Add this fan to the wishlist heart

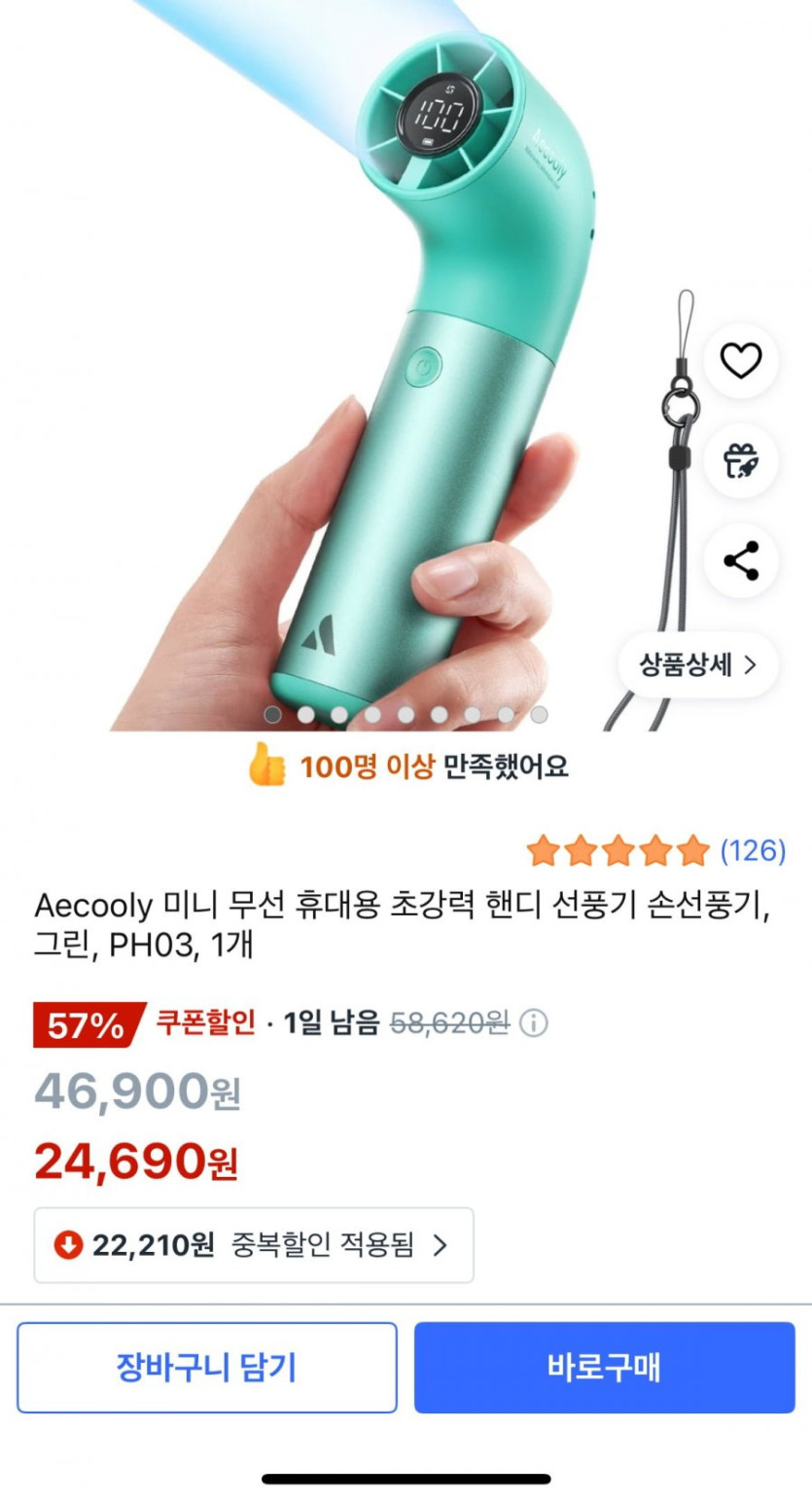tap(741, 361)
